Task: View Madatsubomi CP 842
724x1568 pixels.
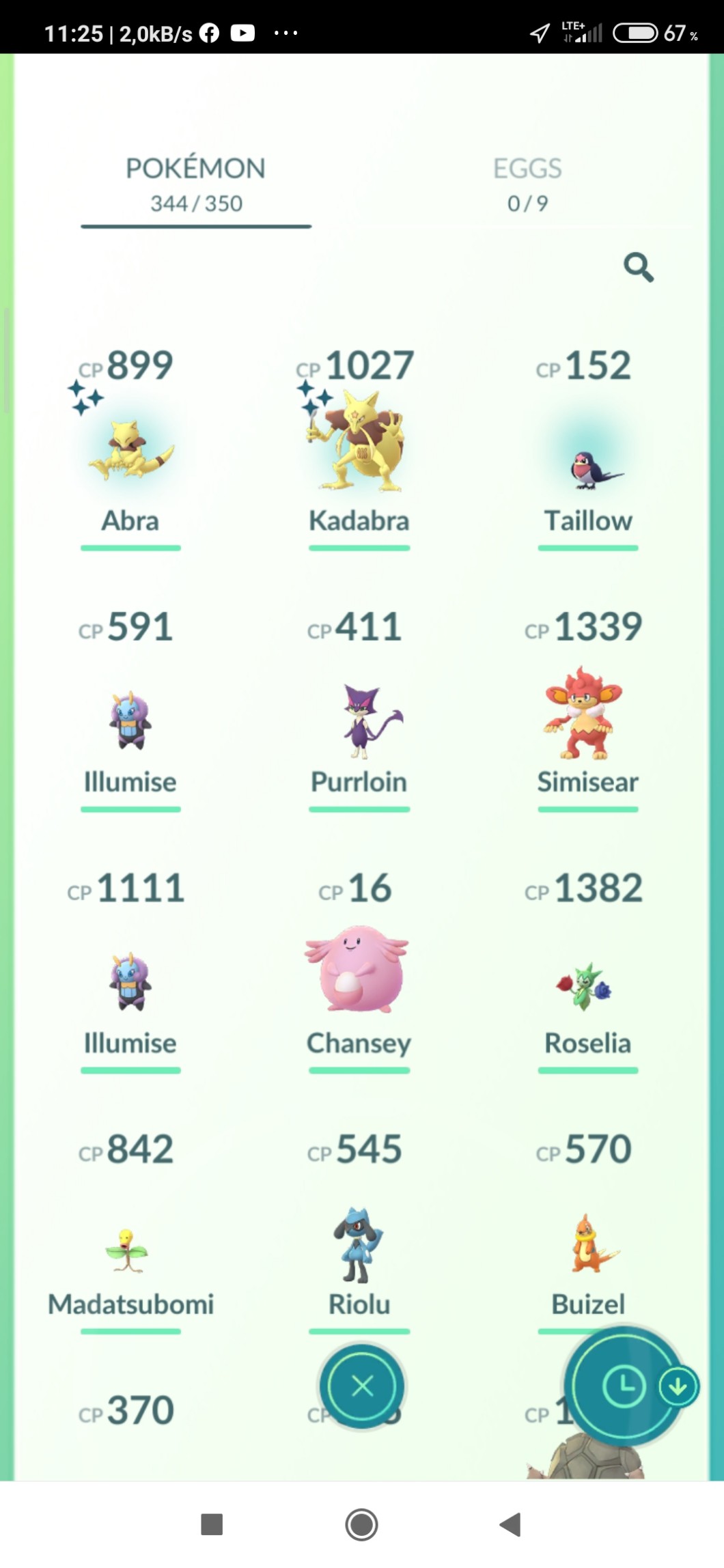Action: 130,1250
